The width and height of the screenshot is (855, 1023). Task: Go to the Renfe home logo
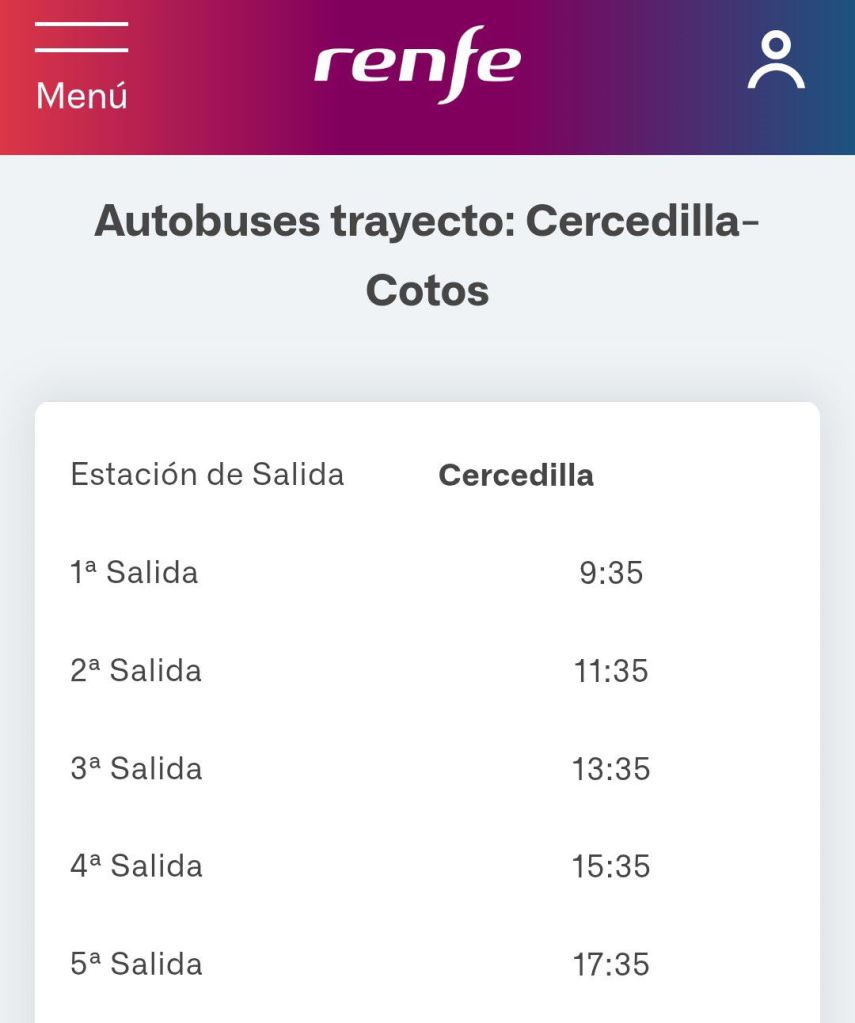point(417,64)
